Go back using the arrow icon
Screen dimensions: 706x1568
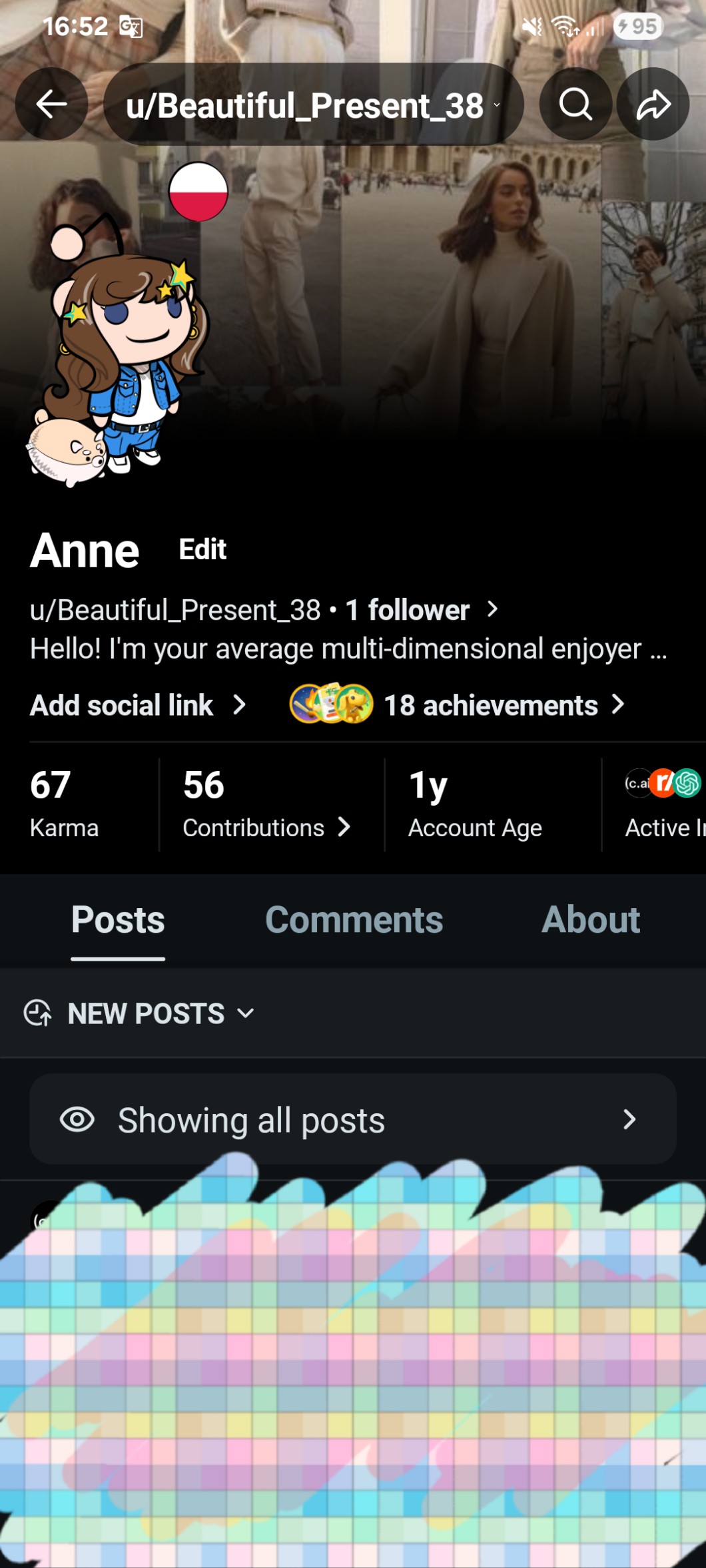pyautogui.click(x=51, y=105)
